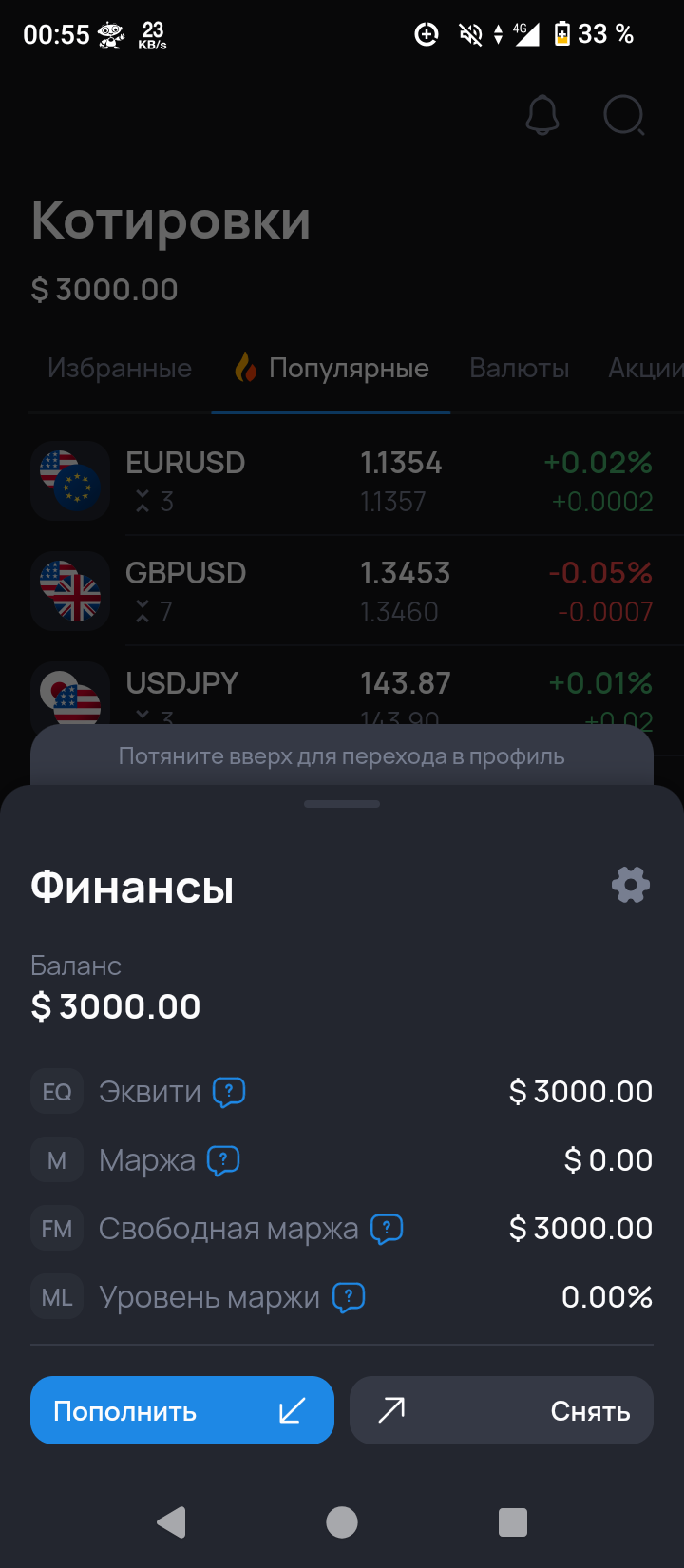The height and width of the screenshot is (1568, 684).
Task: Tap the Пополнить deposit button
Action: click(182, 1410)
